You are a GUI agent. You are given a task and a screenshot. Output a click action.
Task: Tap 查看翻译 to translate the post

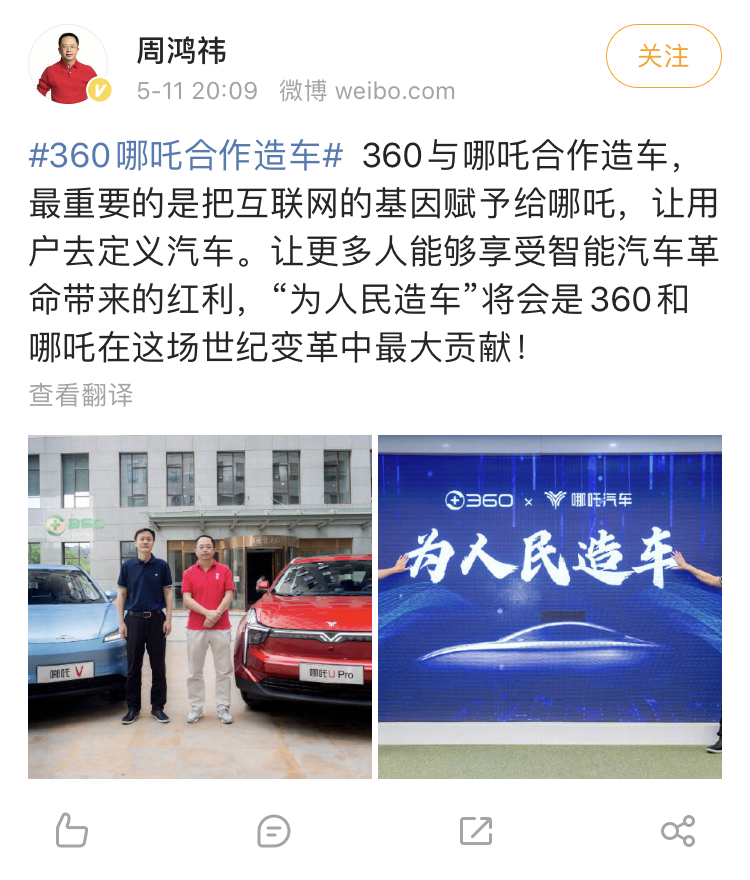(81, 394)
